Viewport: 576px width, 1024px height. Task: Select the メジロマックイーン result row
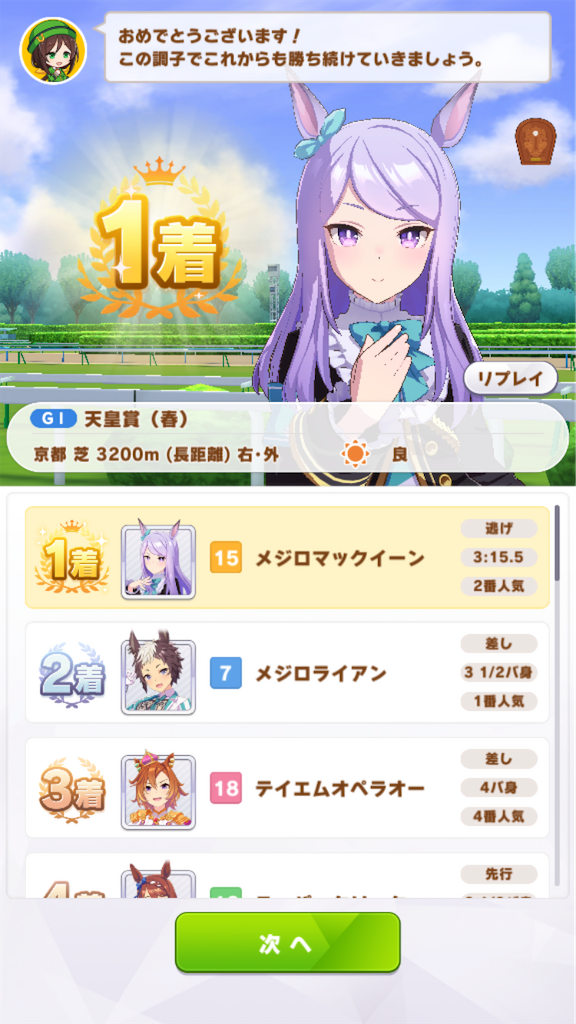(287, 558)
